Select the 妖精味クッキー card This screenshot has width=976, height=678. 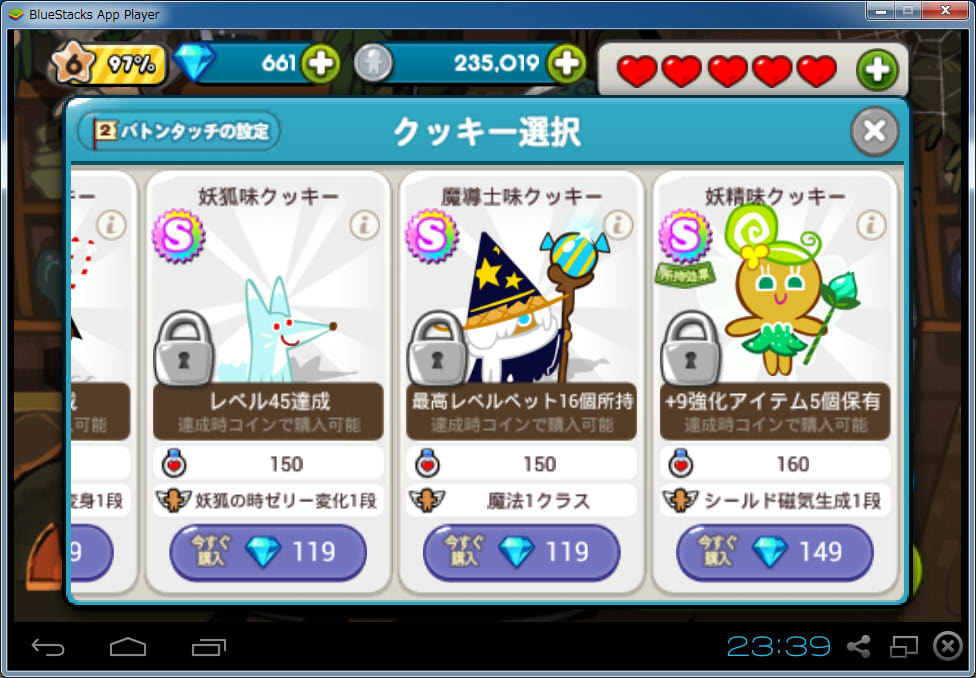pyautogui.click(x=775, y=310)
